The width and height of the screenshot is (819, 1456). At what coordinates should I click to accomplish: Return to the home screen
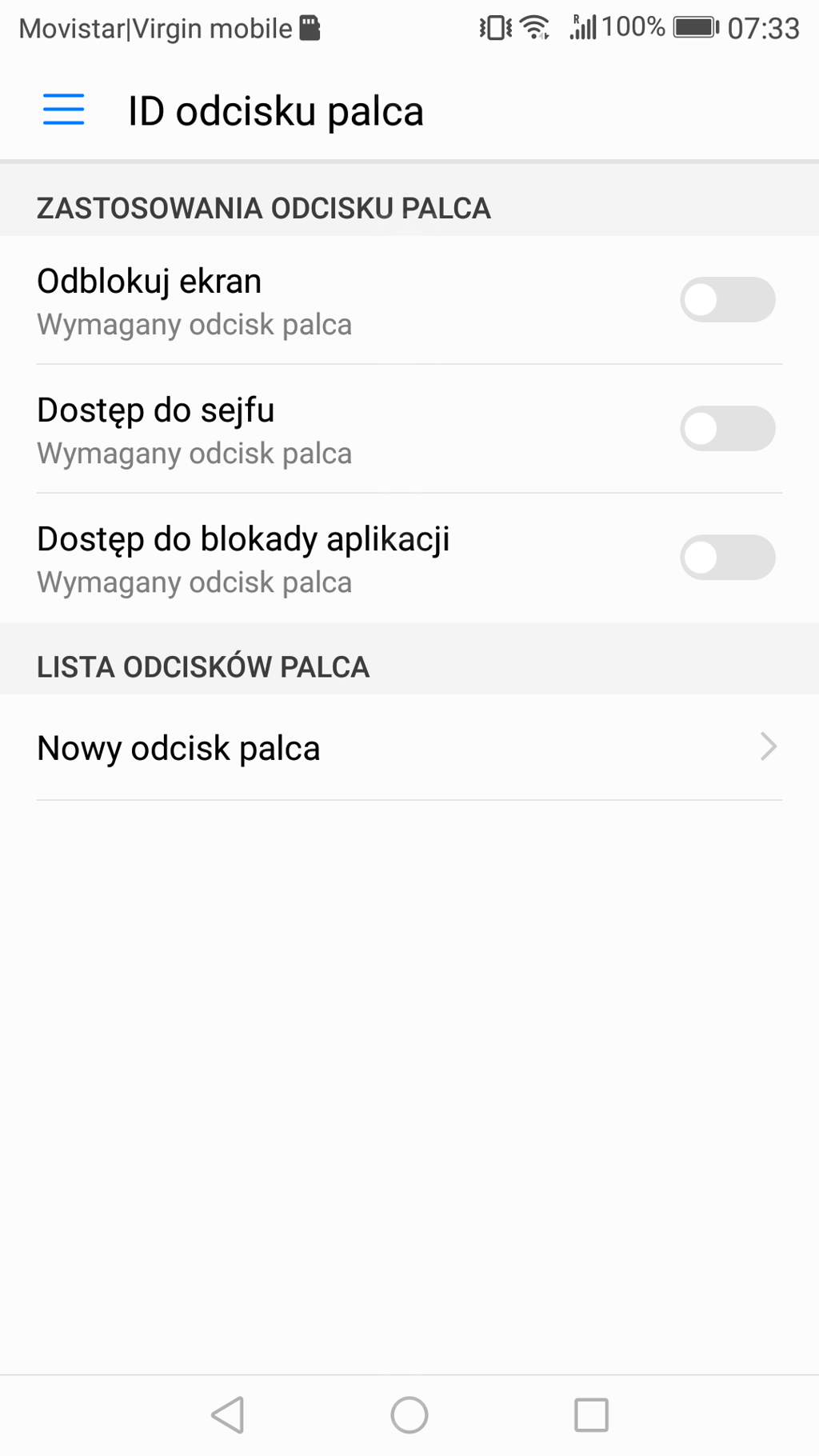(x=409, y=1414)
